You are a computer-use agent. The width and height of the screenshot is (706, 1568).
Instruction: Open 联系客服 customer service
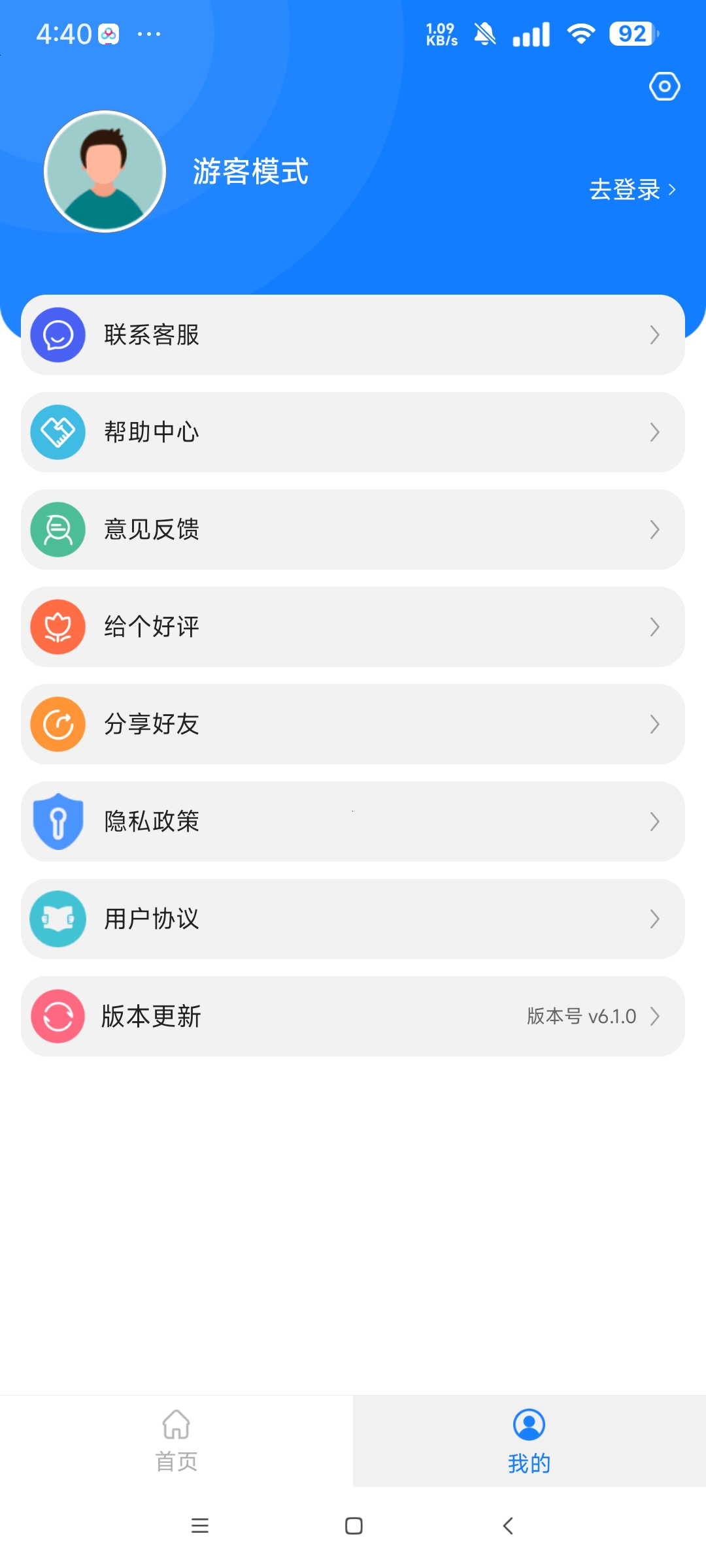(353, 335)
